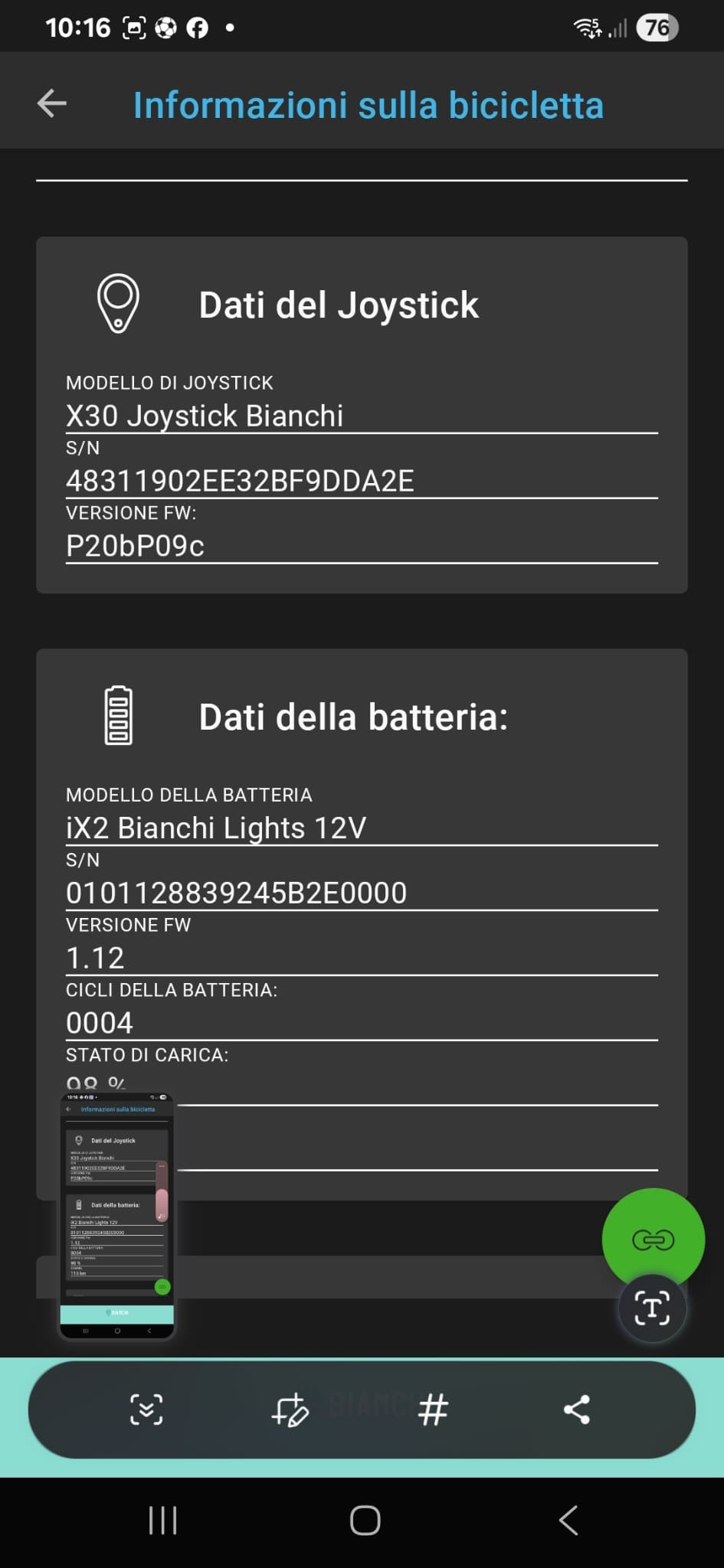Open the recent apps view
This screenshot has height=1568, width=724.
coord(162,1521)
